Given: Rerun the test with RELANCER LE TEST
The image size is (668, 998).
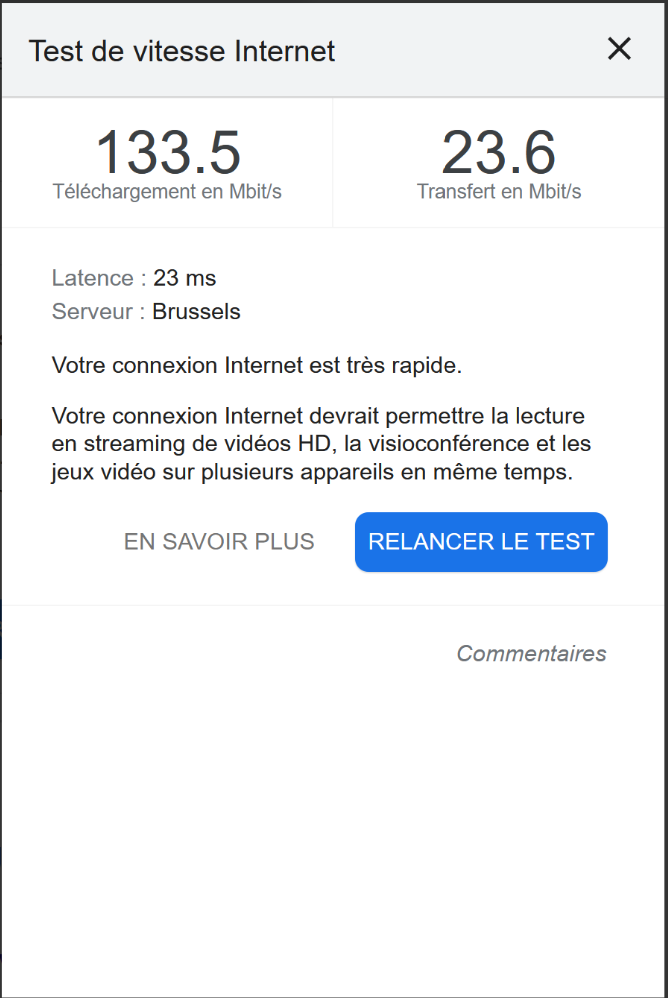Looking at the screenshot, I should (481, 542).
